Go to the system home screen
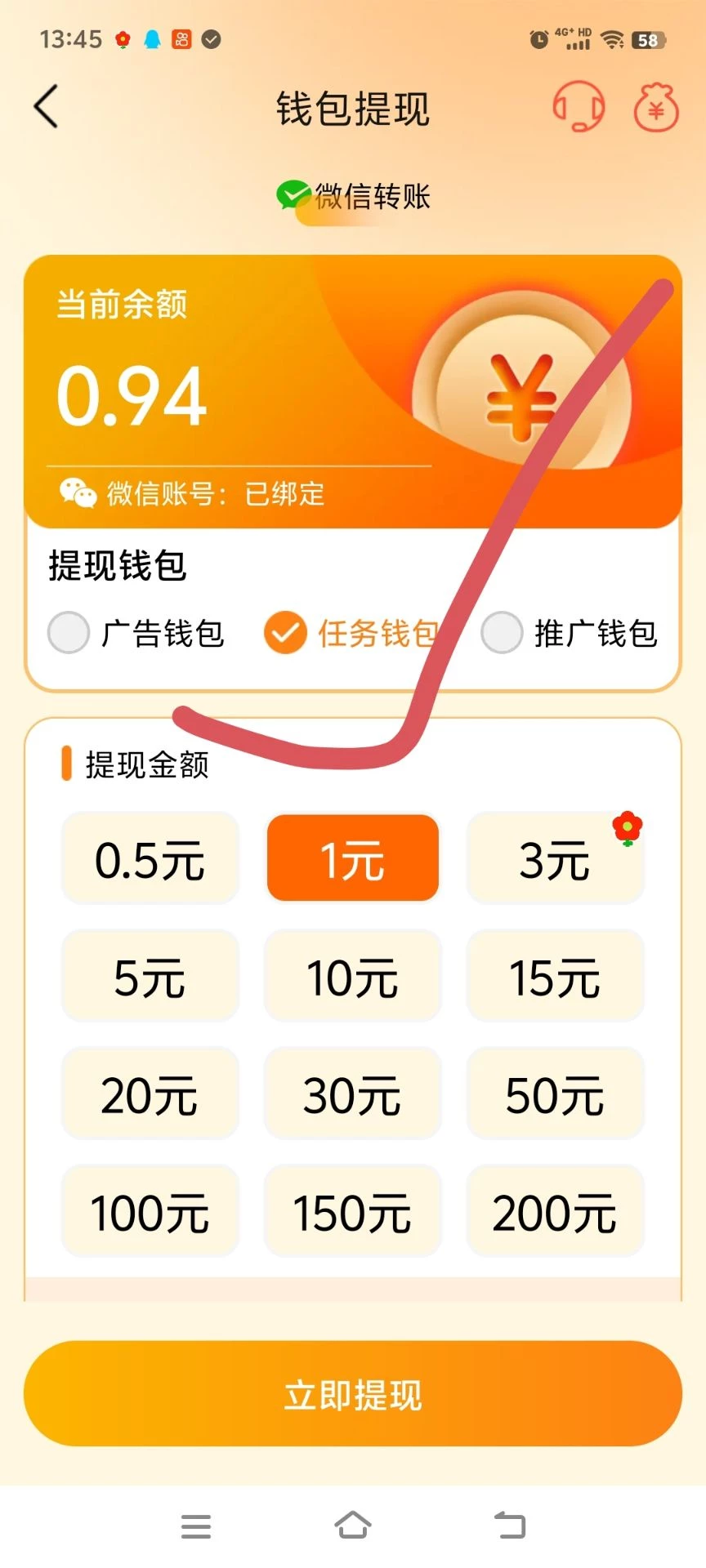 click(x=353, y=1525)
